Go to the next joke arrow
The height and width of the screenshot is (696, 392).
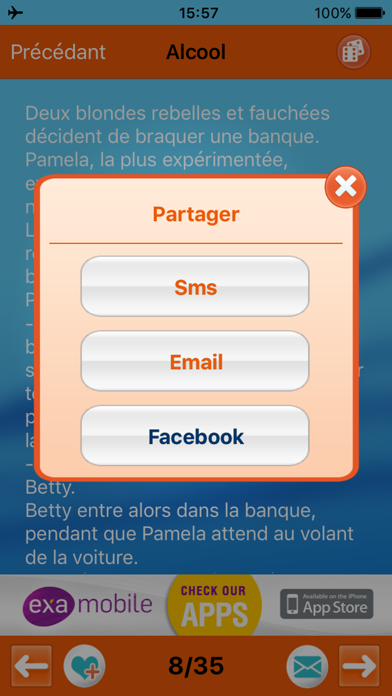click(x=359, y=666)
